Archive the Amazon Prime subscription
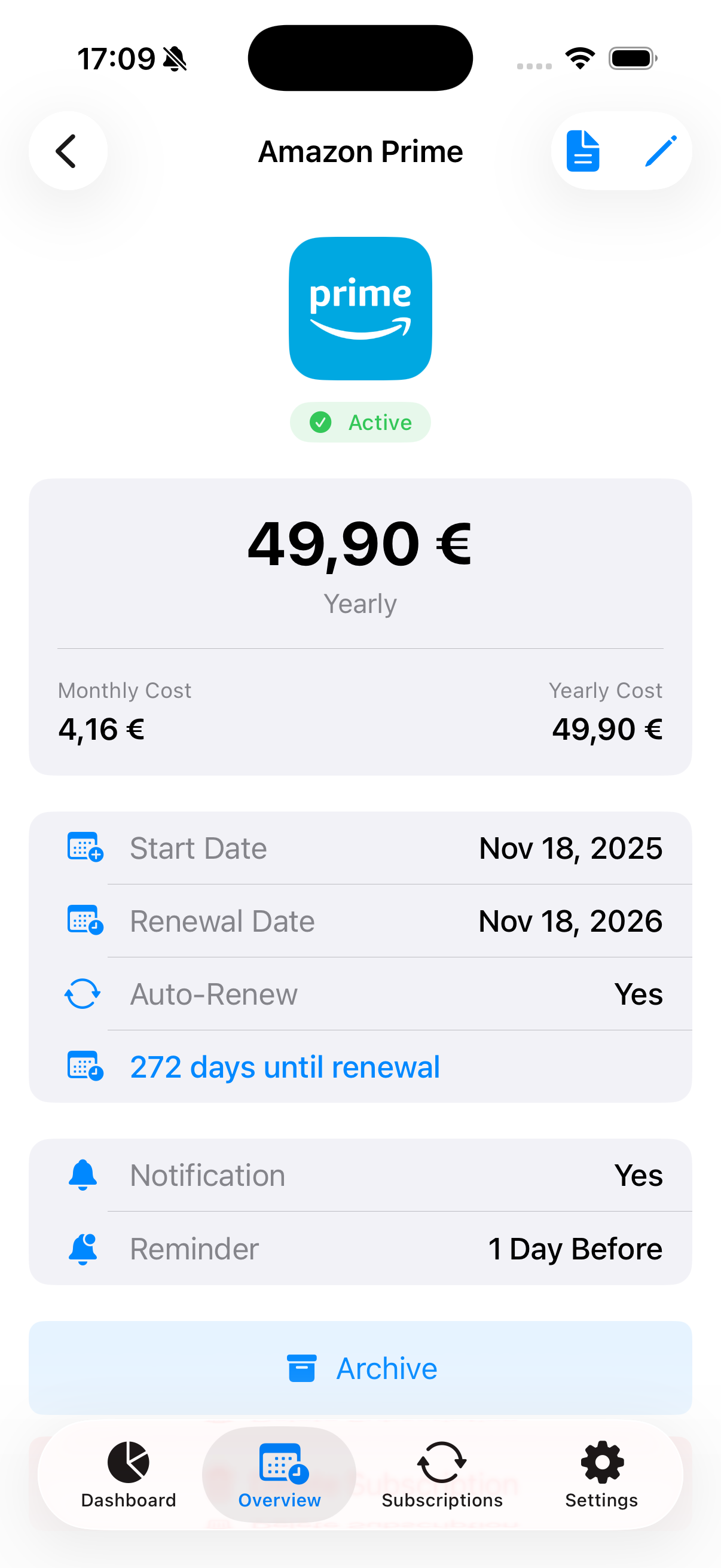 [x=360, y=1368]
